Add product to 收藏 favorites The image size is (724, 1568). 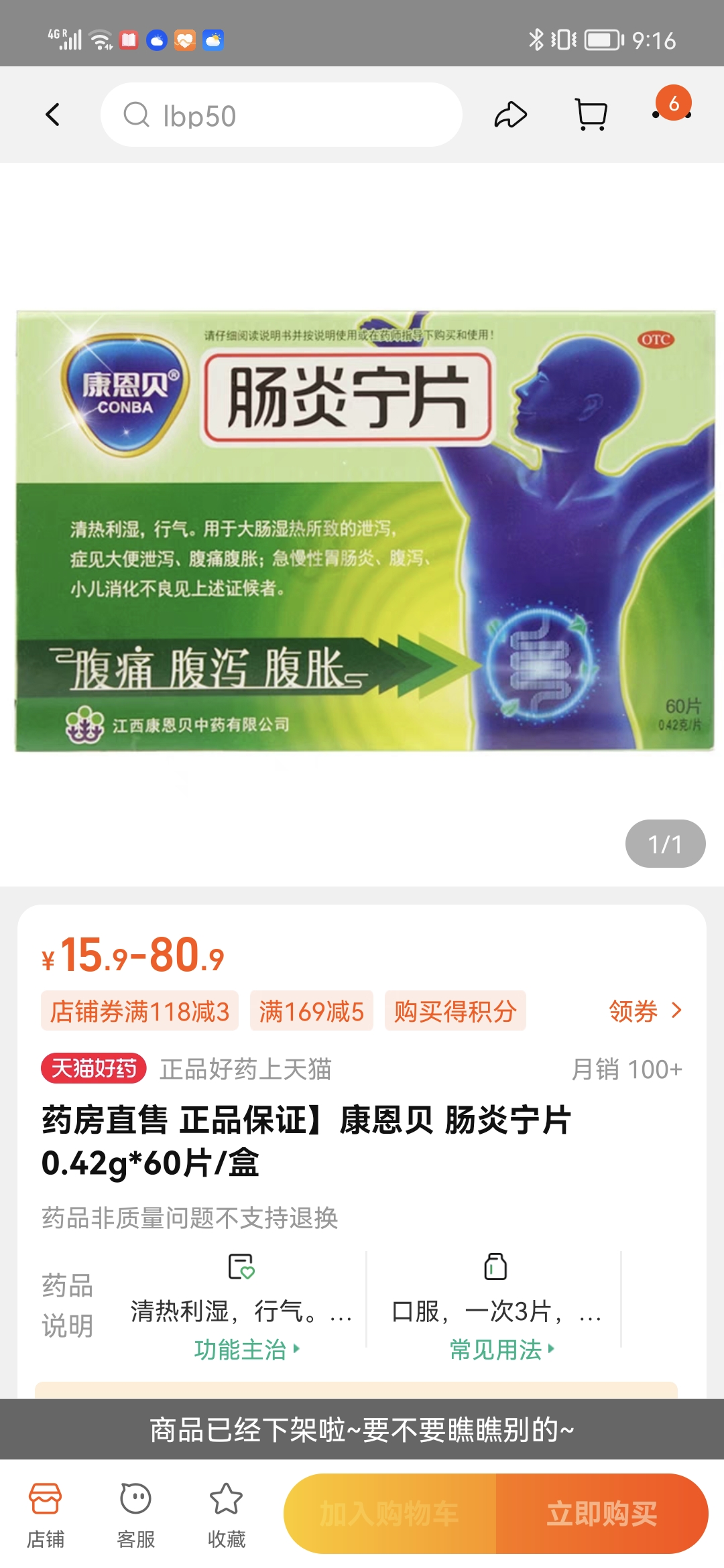pyautogui.click(x=227, y=1513)
